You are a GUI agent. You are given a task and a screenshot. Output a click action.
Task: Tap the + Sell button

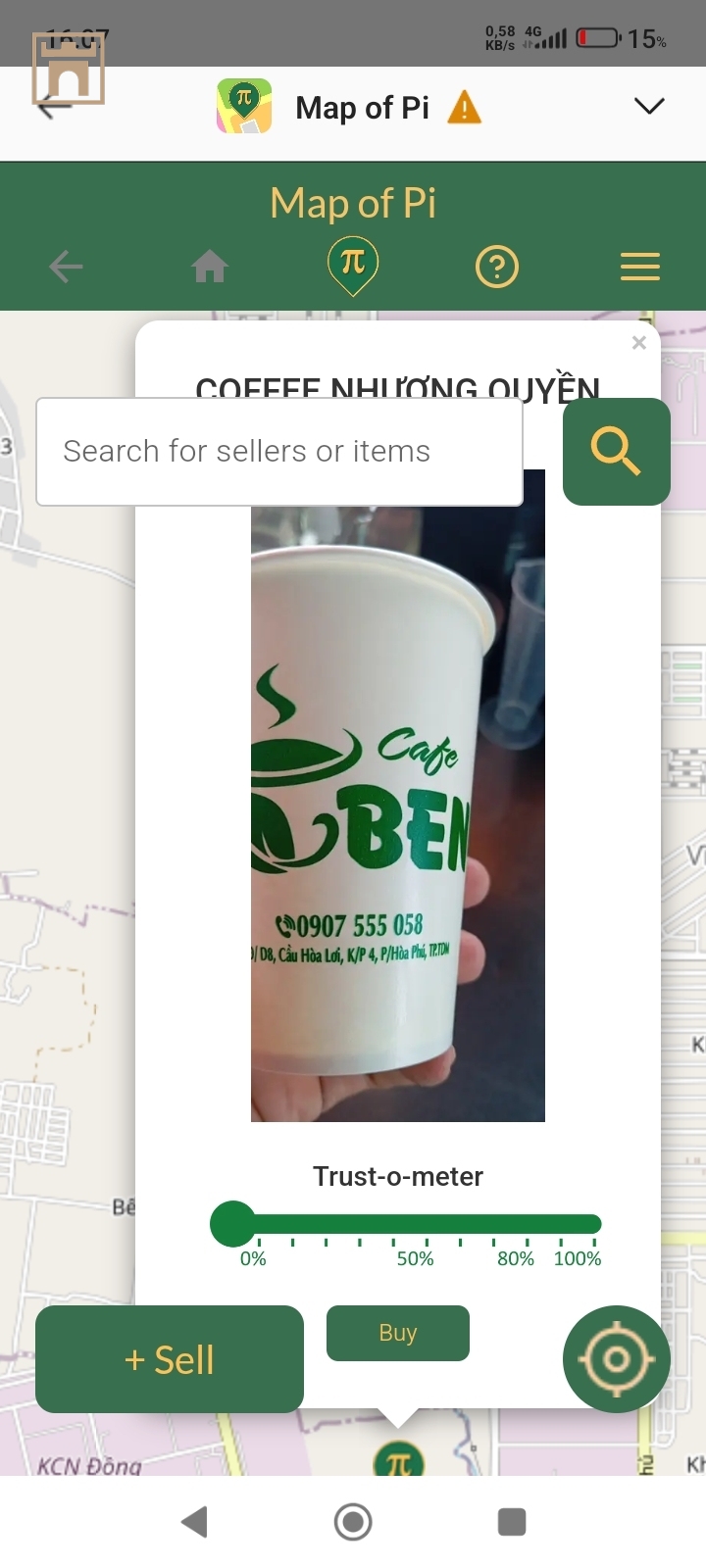coord(170,1359)
